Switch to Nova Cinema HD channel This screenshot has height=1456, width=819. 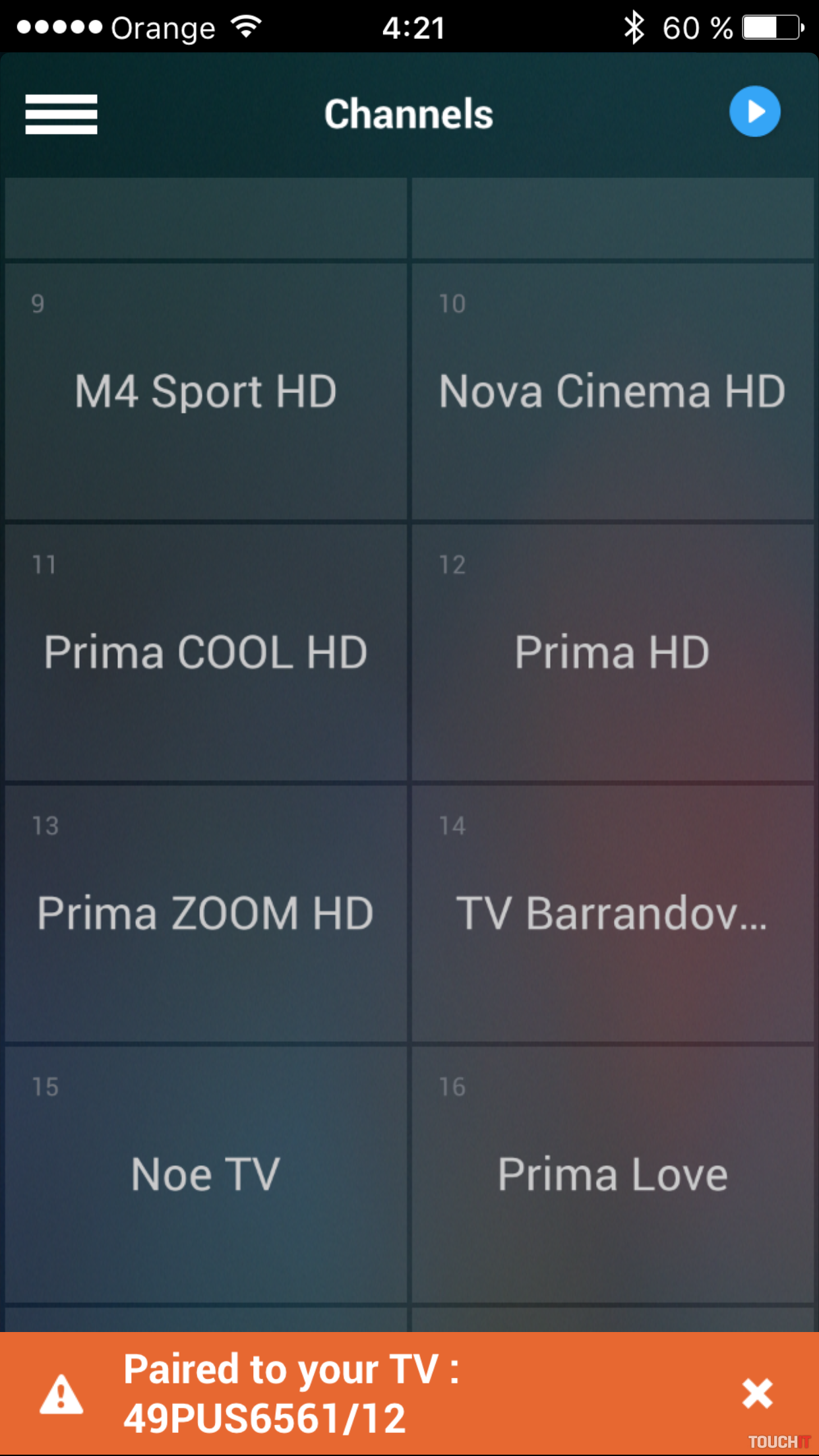(x=613, y=392)
